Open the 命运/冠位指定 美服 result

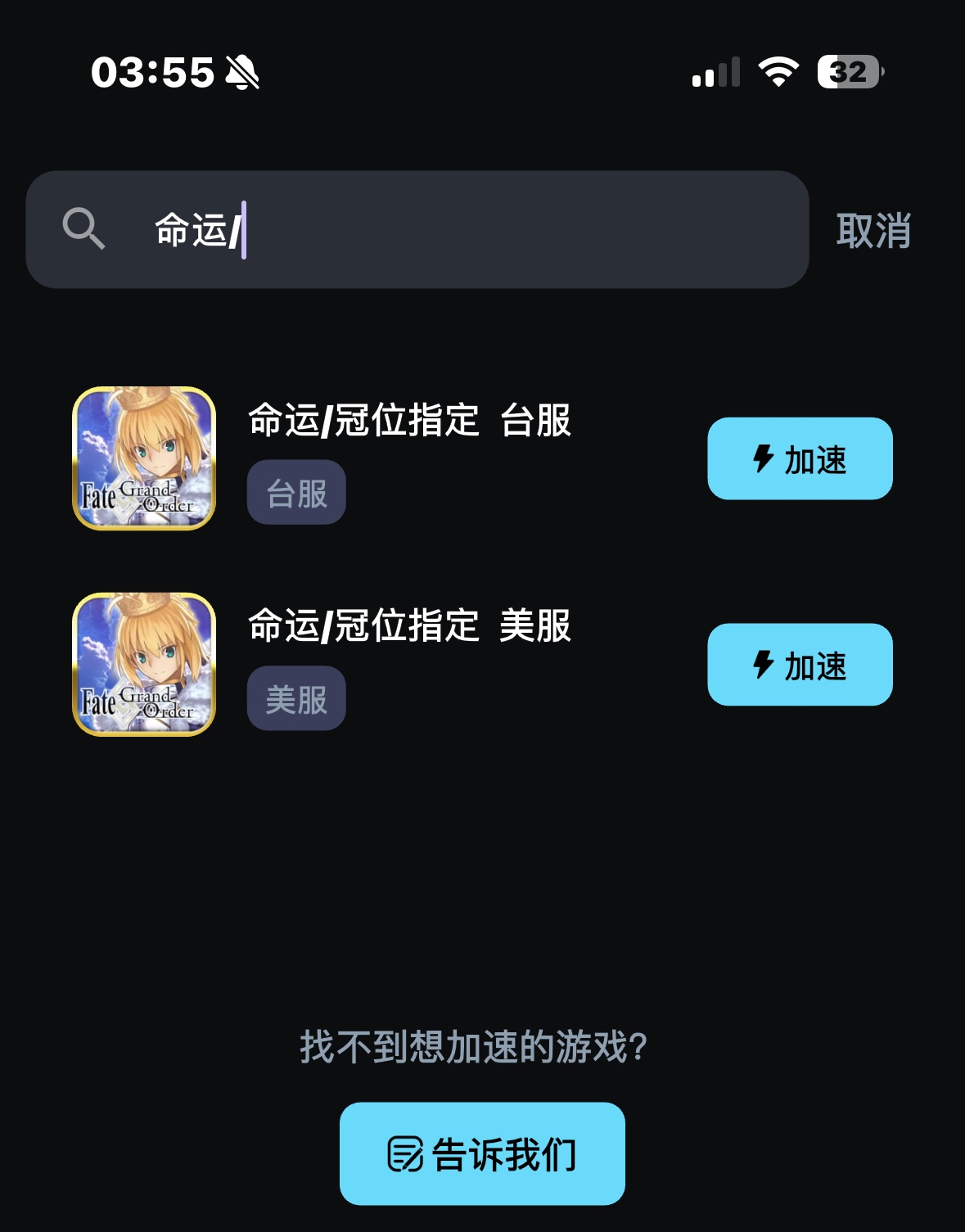pyautogui.click(x=409, y=627)
